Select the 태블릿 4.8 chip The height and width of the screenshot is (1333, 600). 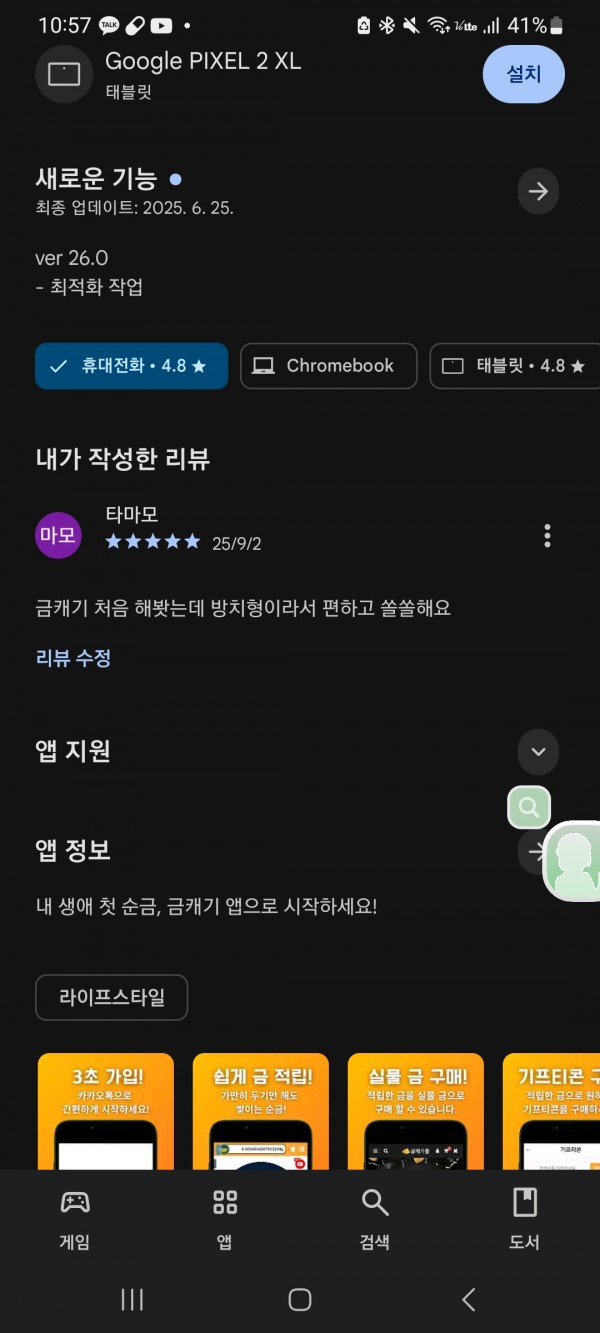pos(515,366)
